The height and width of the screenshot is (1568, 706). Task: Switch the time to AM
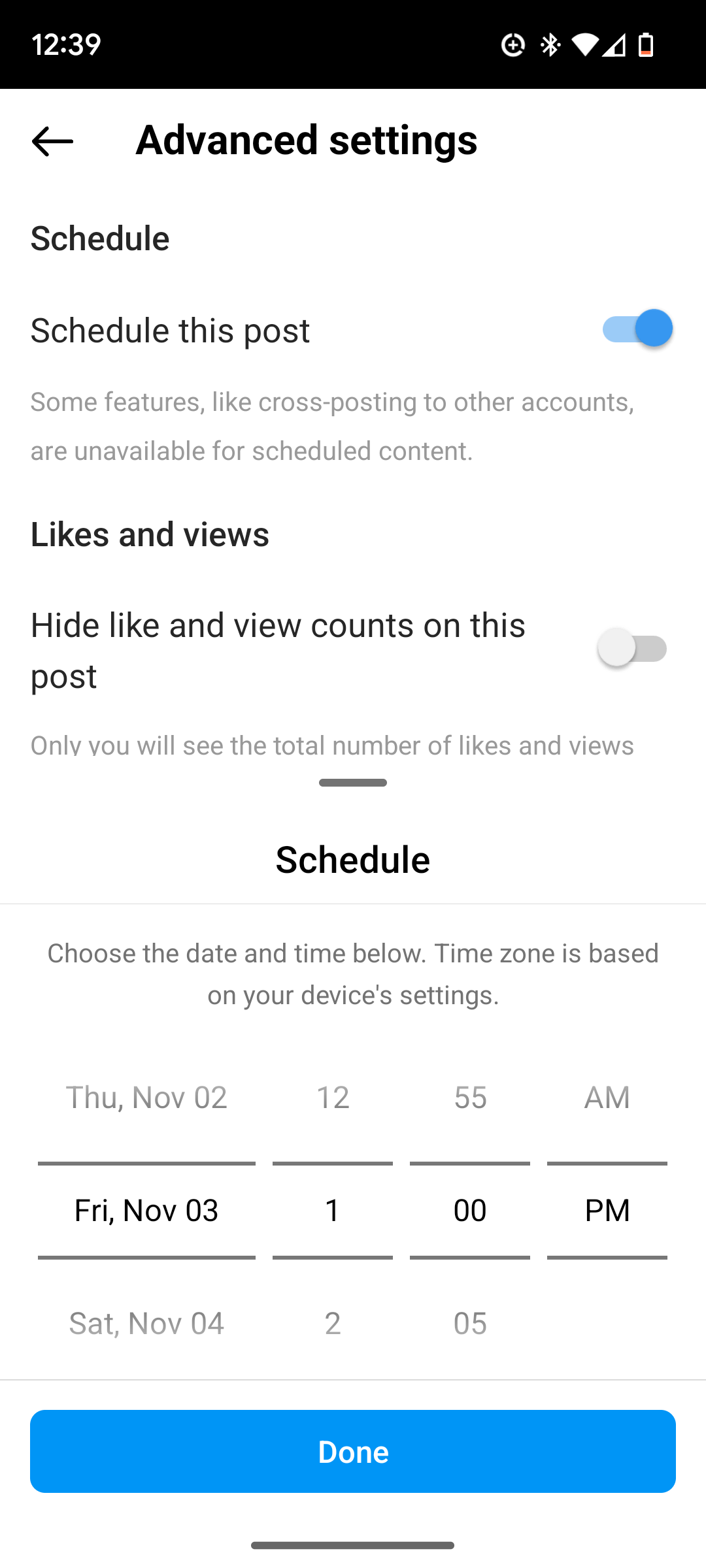607,1098
